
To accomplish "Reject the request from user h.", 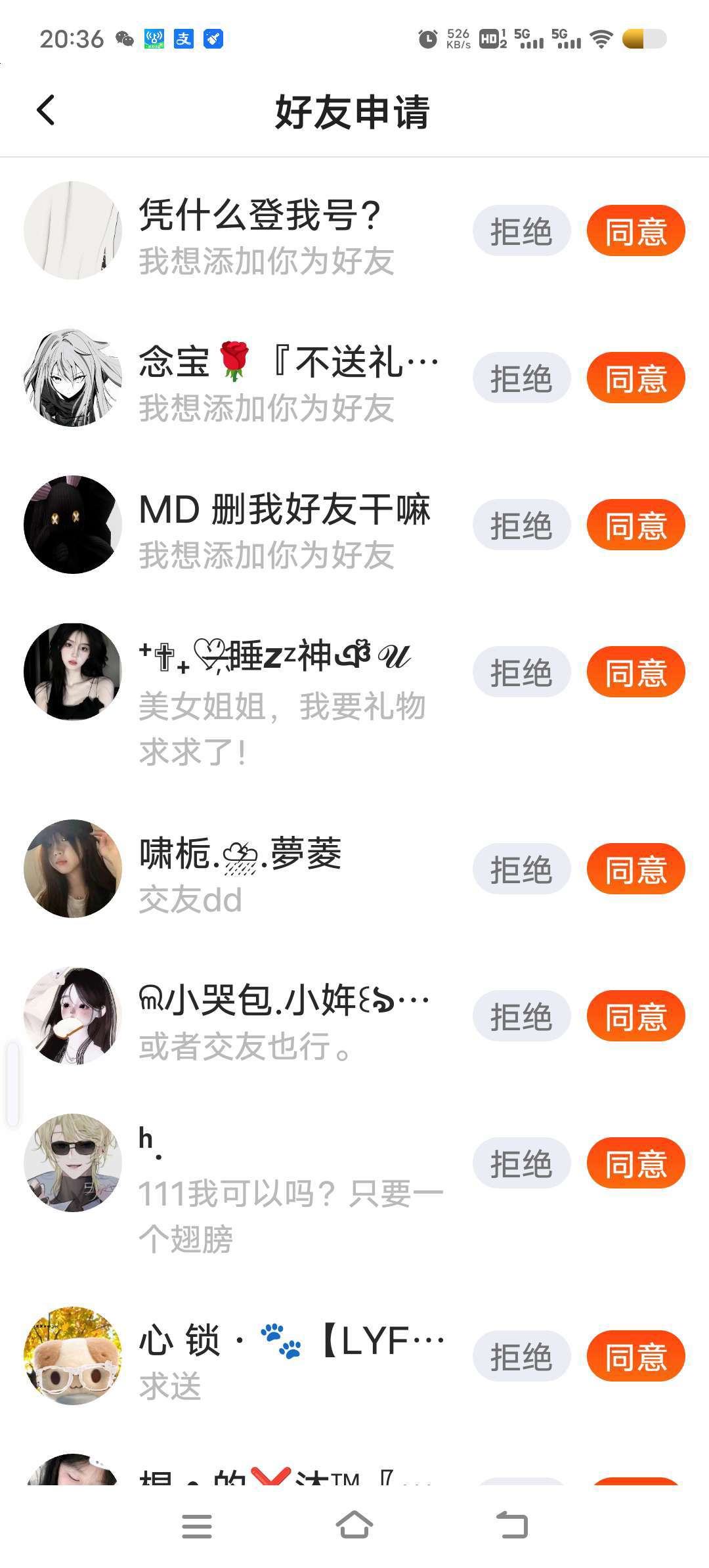I will pos(521,1164).
